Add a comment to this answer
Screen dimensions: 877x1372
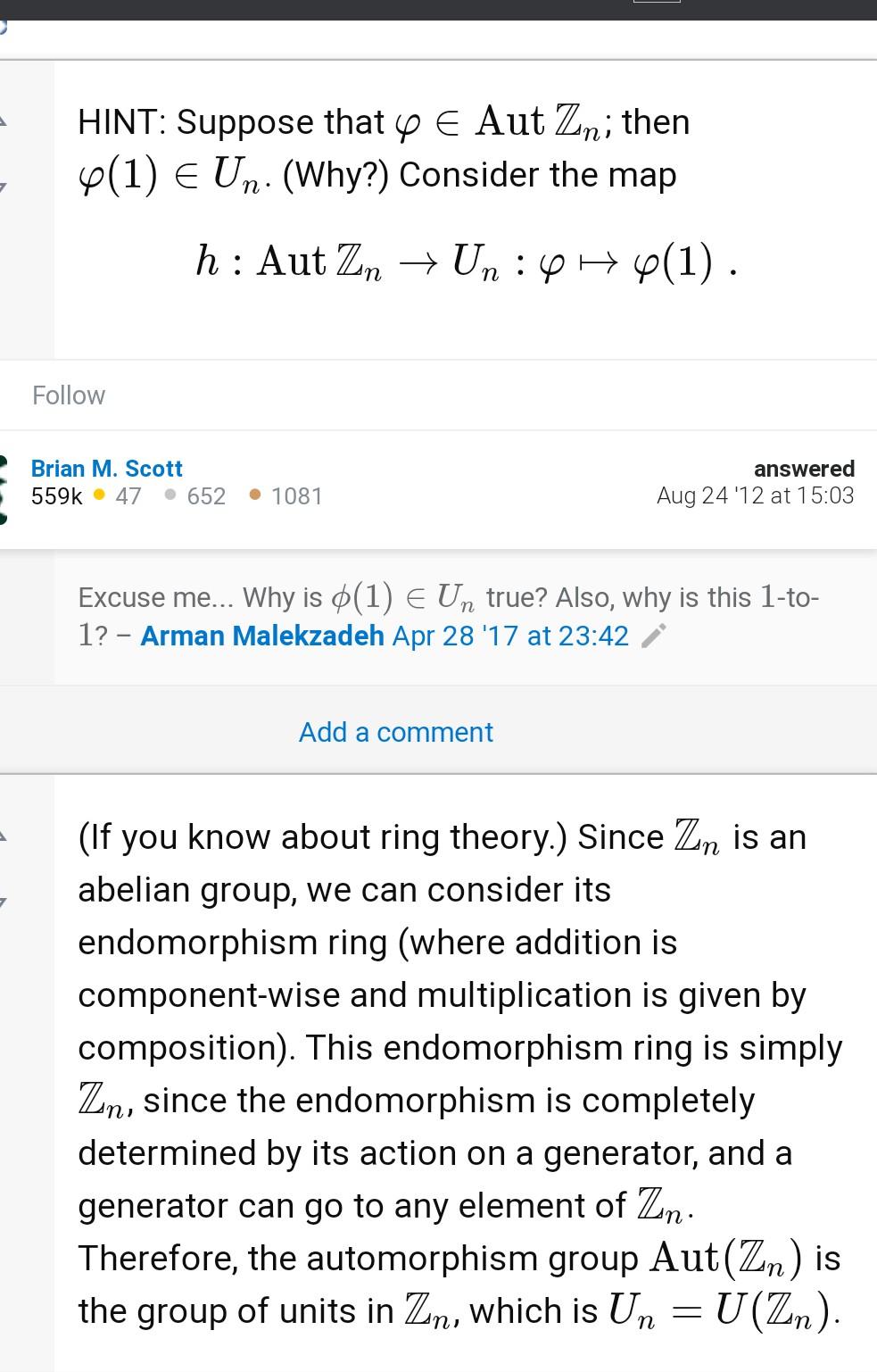[395, 732]
